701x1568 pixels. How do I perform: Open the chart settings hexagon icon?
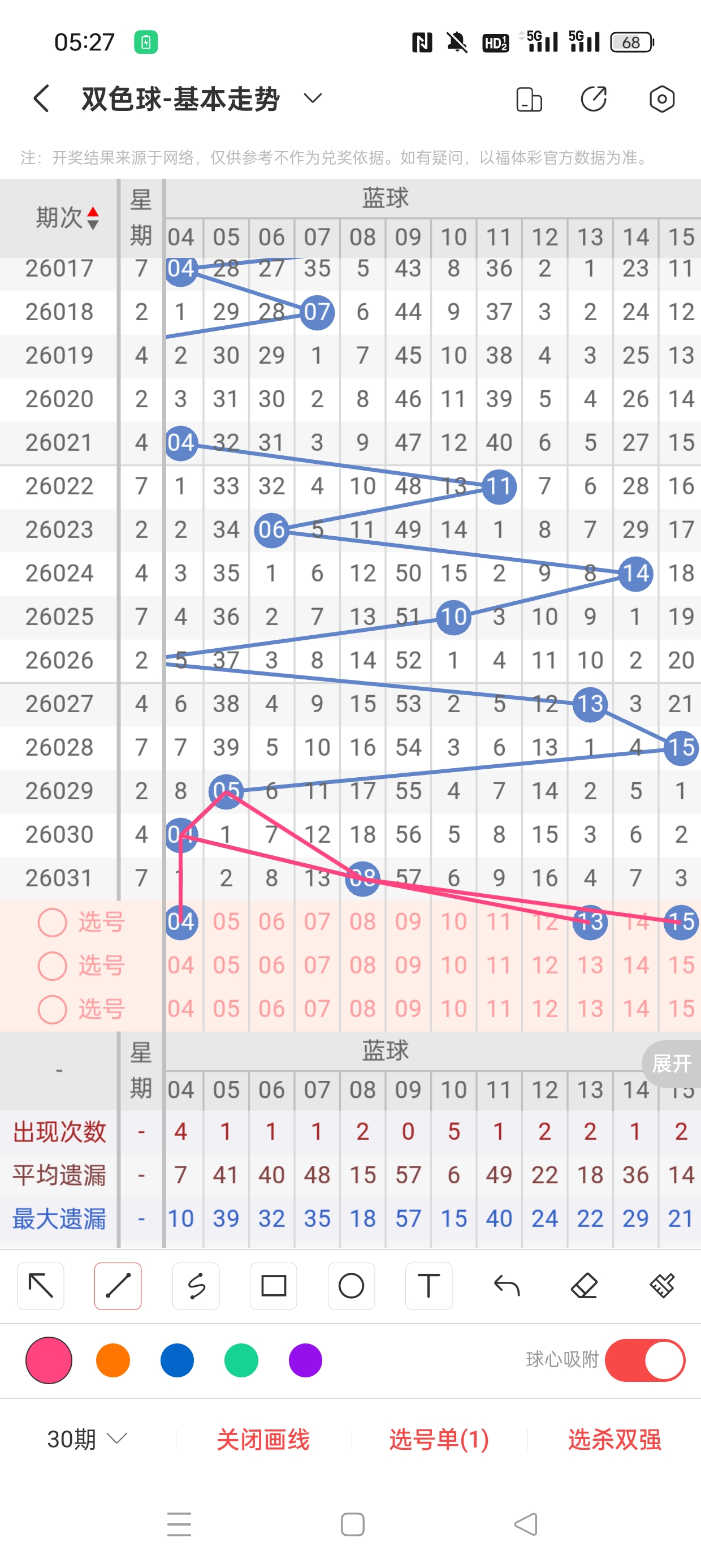[661, 98]
